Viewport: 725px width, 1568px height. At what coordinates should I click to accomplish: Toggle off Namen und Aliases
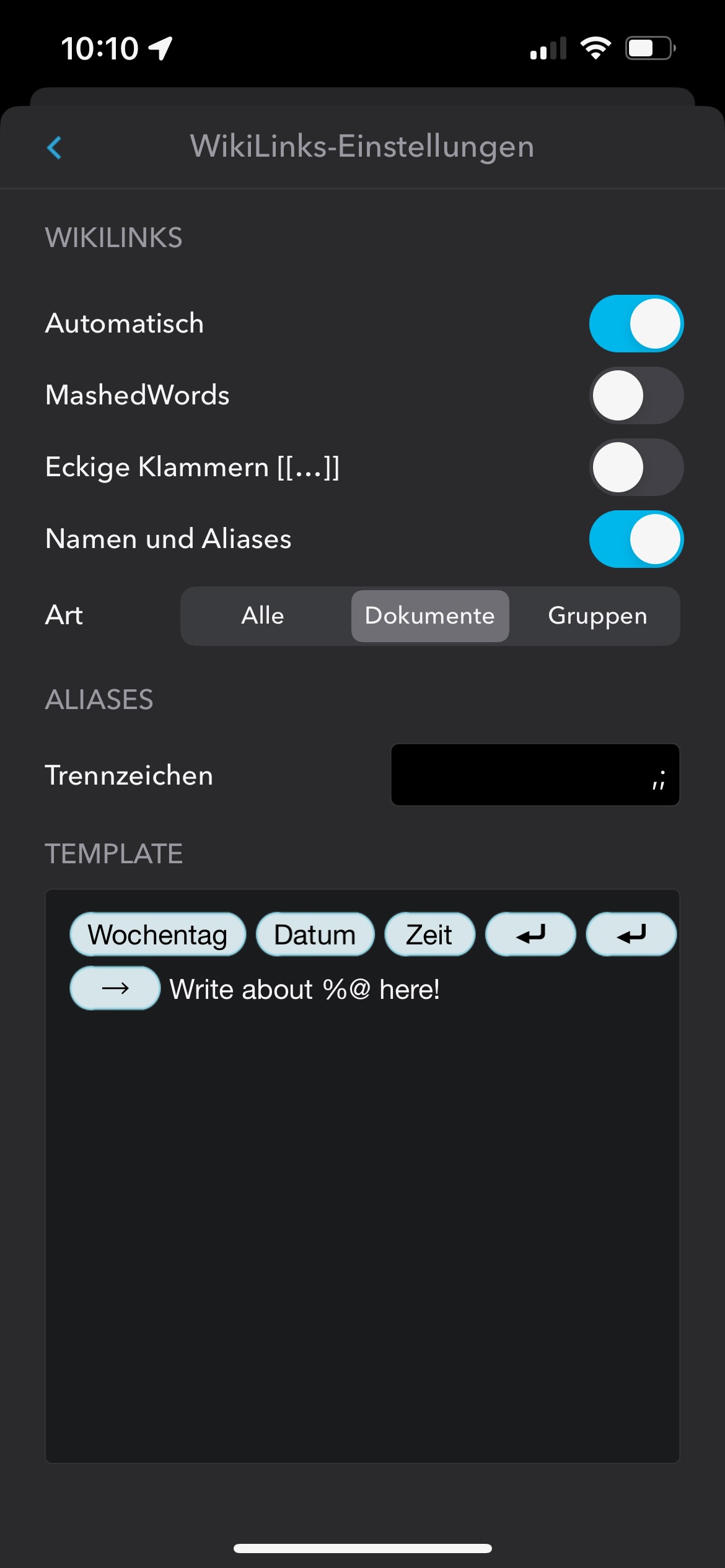[x=636, y=539]
